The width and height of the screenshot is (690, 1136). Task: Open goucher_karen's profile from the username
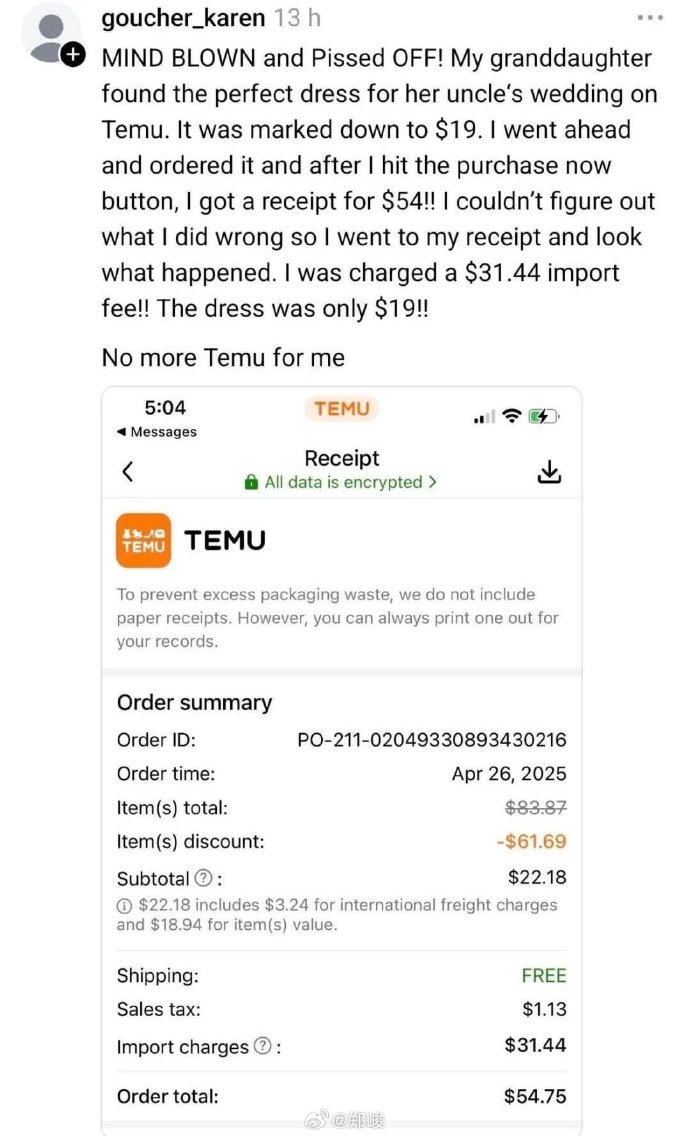[184, 18]
